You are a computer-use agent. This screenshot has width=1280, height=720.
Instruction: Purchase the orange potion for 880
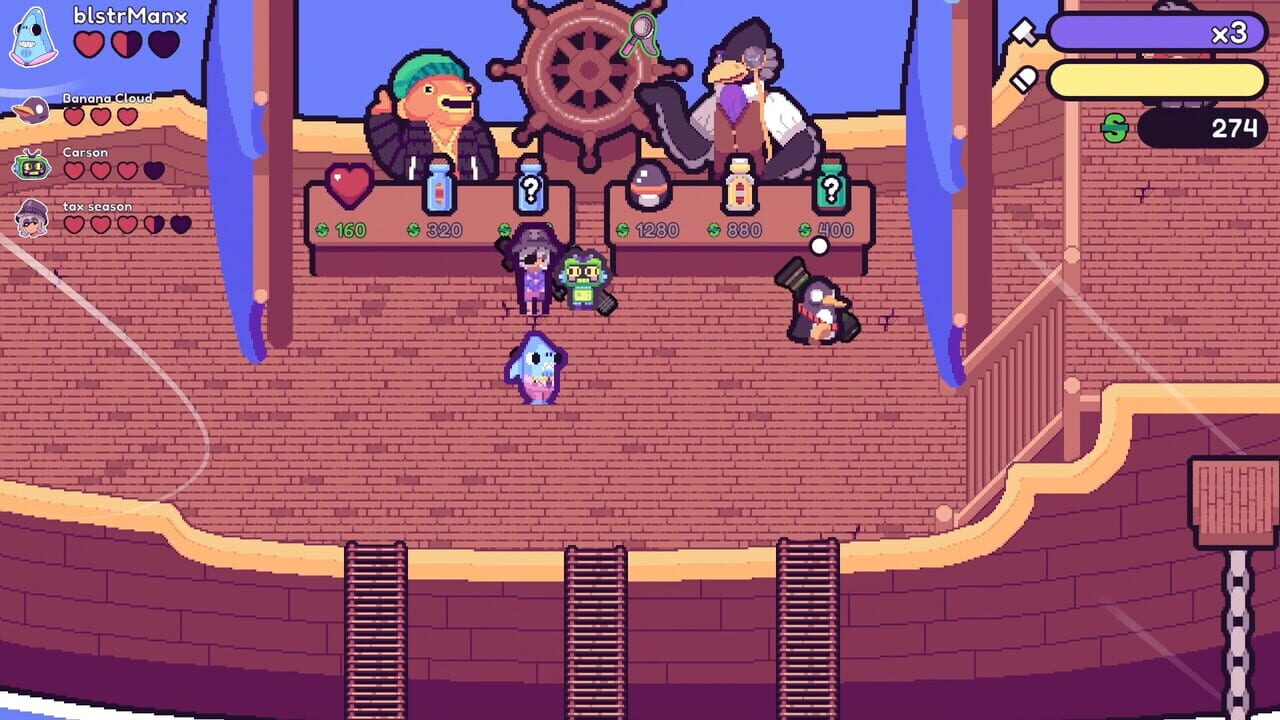pos(739,186)
